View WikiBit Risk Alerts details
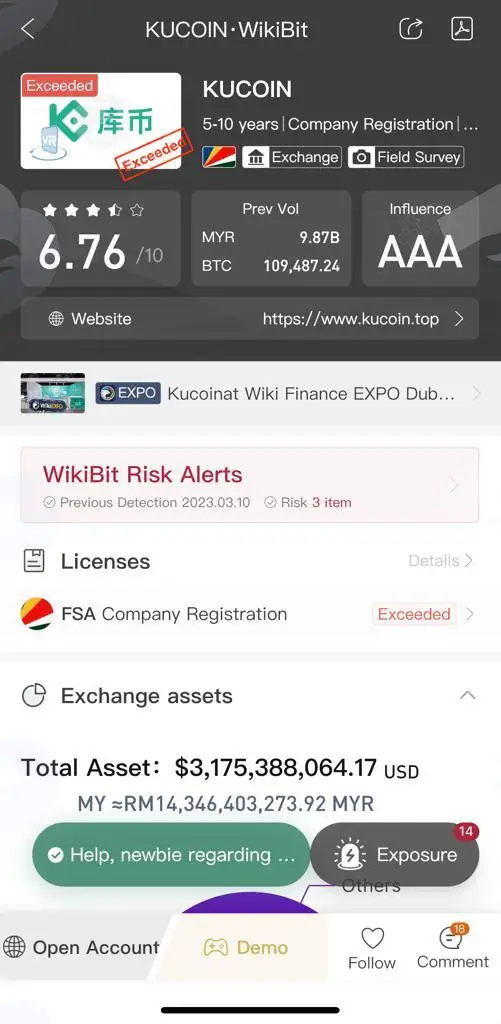 click(x=250, y=485)
